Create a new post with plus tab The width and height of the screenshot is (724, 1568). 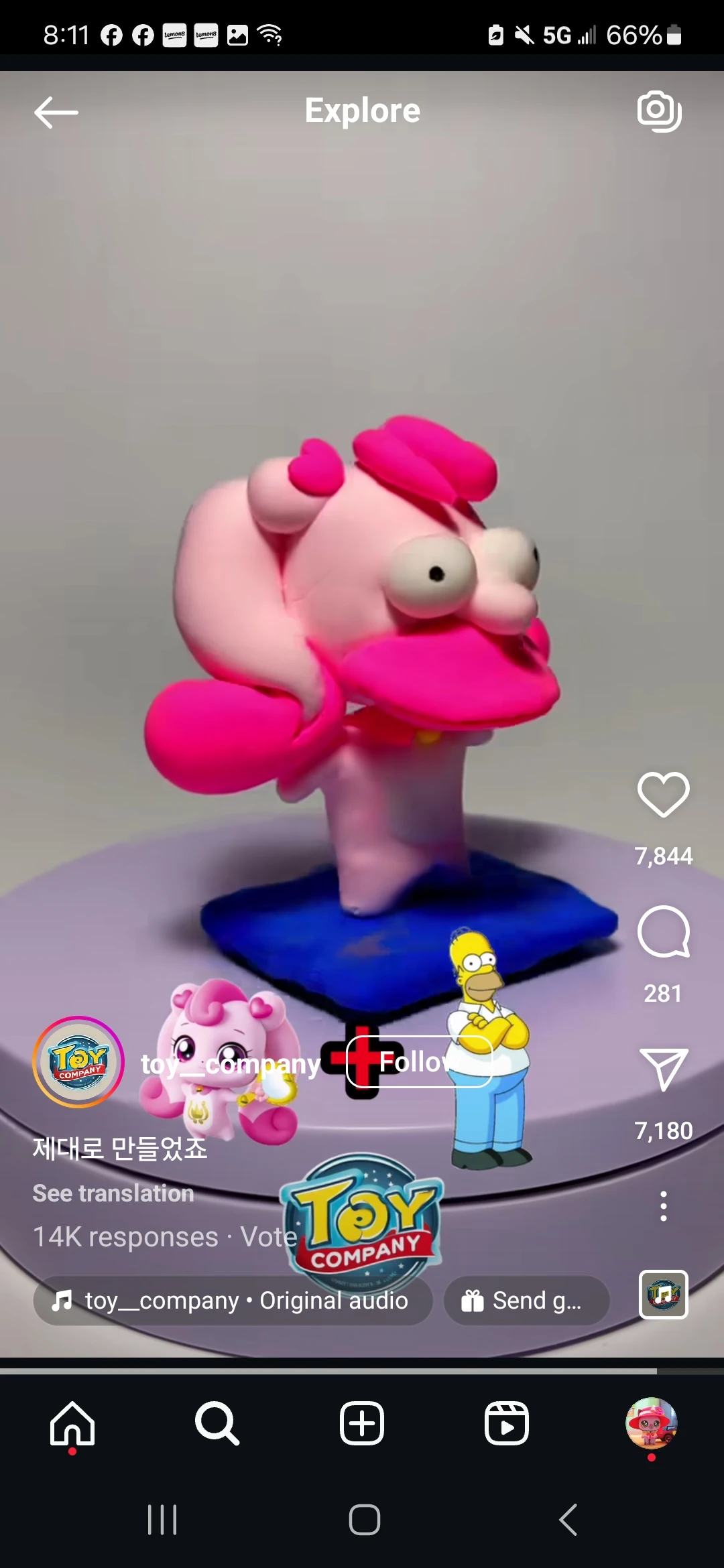pyautogui.click(x=362, y=1423)
